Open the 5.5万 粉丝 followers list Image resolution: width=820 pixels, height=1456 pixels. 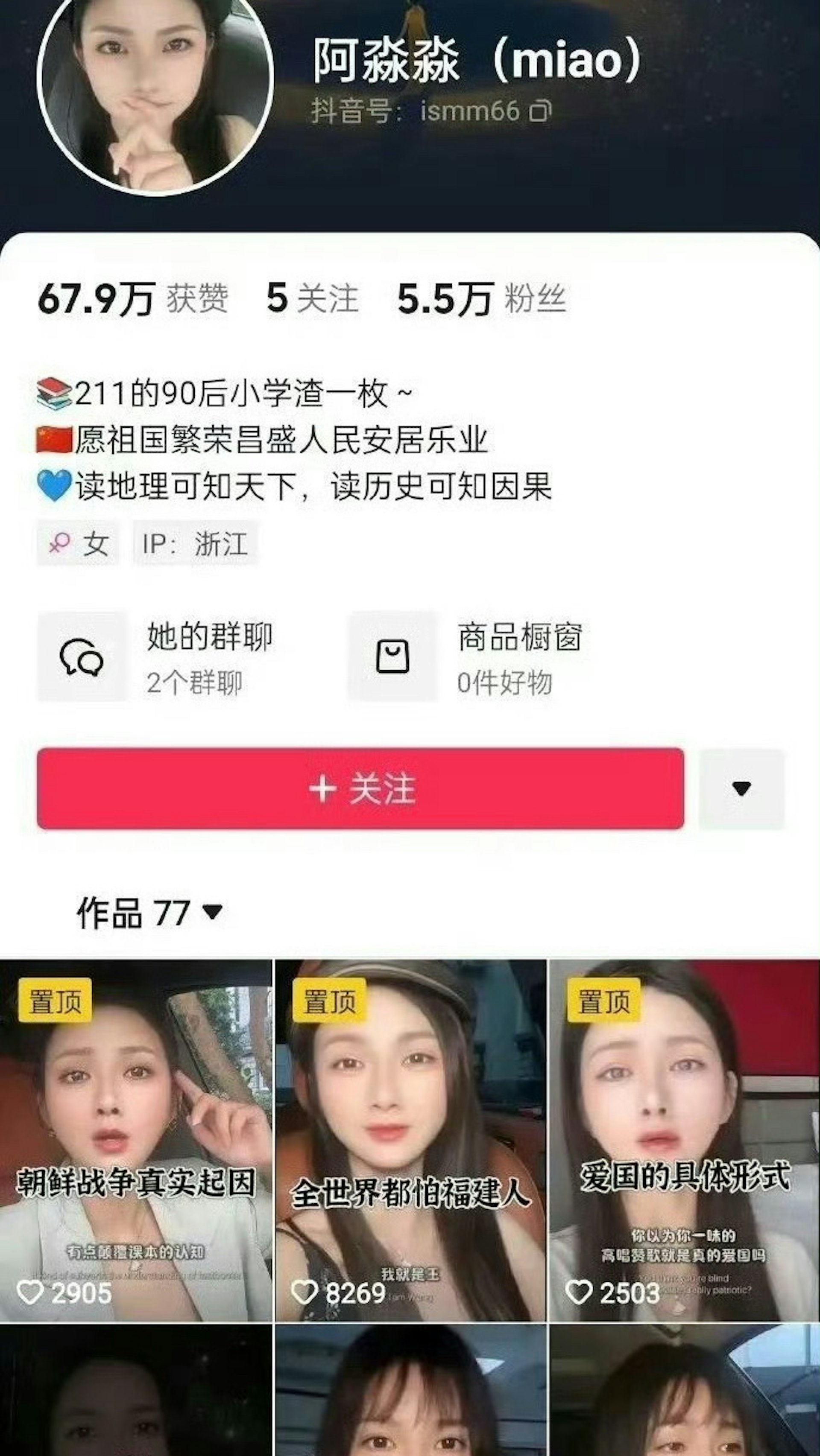pyautogui.click(x=481, y=298)
